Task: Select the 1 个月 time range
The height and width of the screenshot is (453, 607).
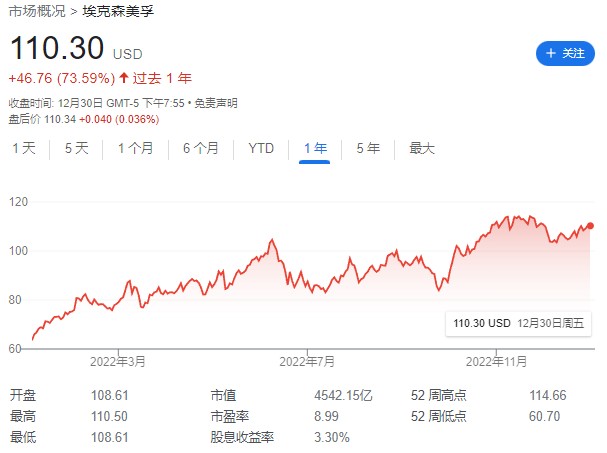Action: click(x=135, y=148)
